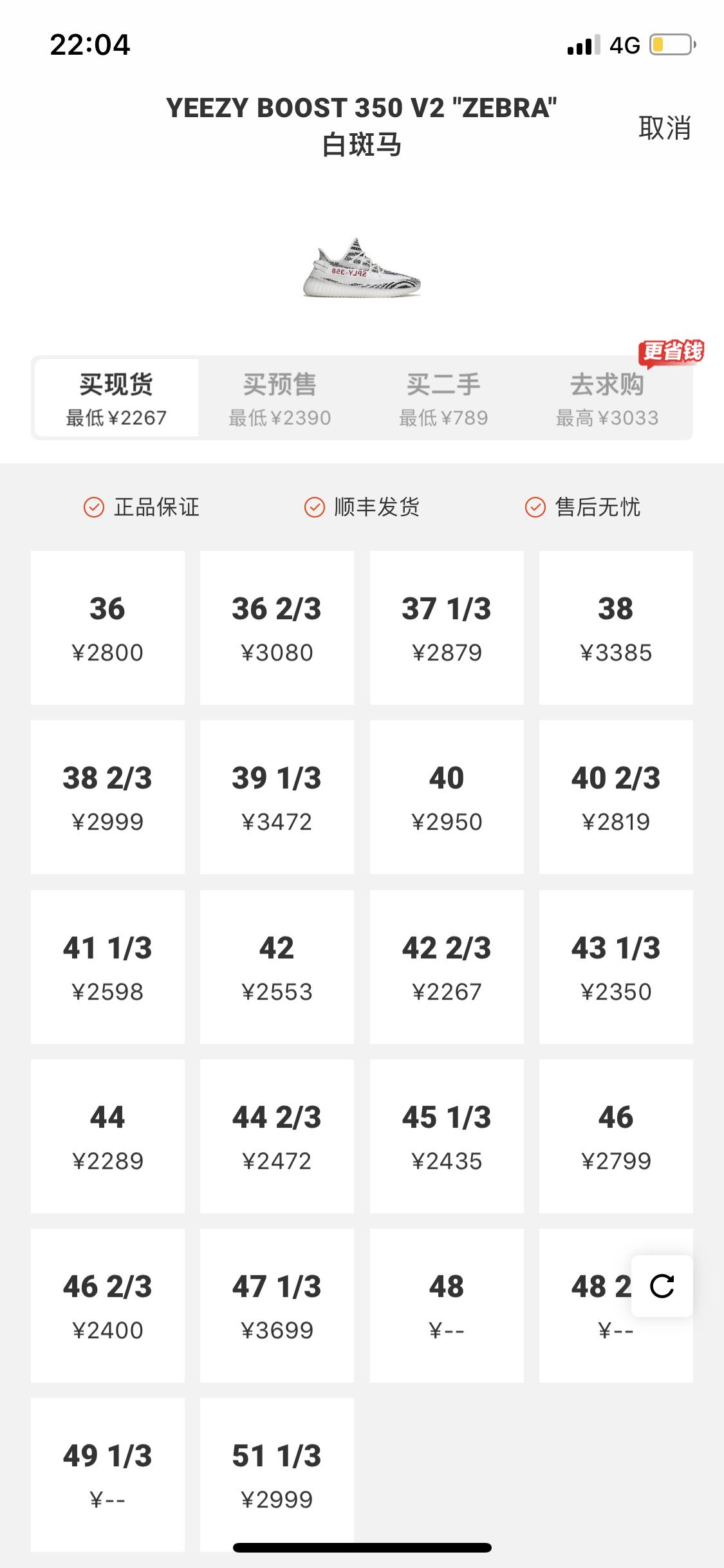Click the red 更省钱 badge
Screen dimensions: 724x1568
click(x=671, y=351)
